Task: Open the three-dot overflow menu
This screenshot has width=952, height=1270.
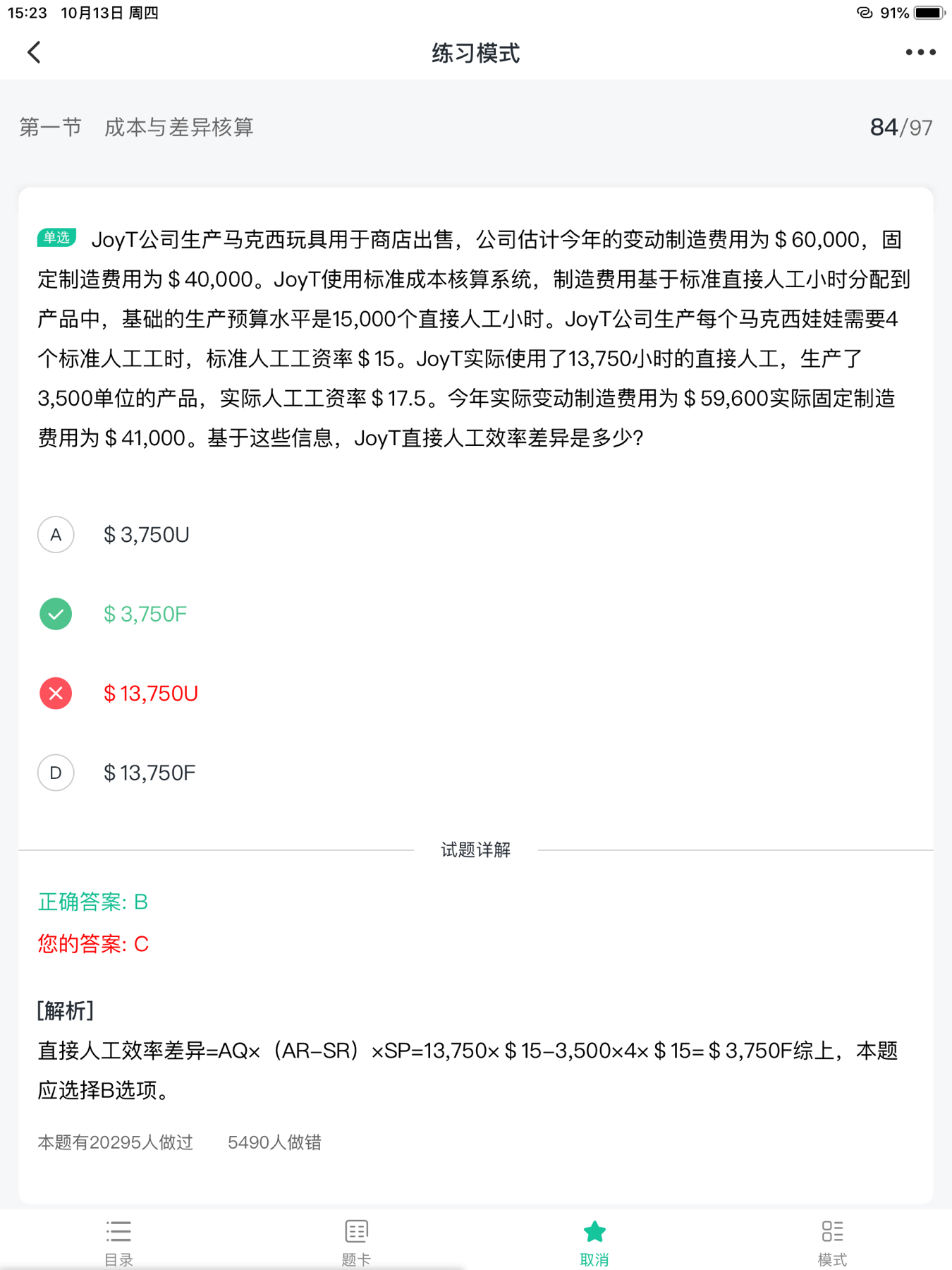Action: [x=920, y=52]
